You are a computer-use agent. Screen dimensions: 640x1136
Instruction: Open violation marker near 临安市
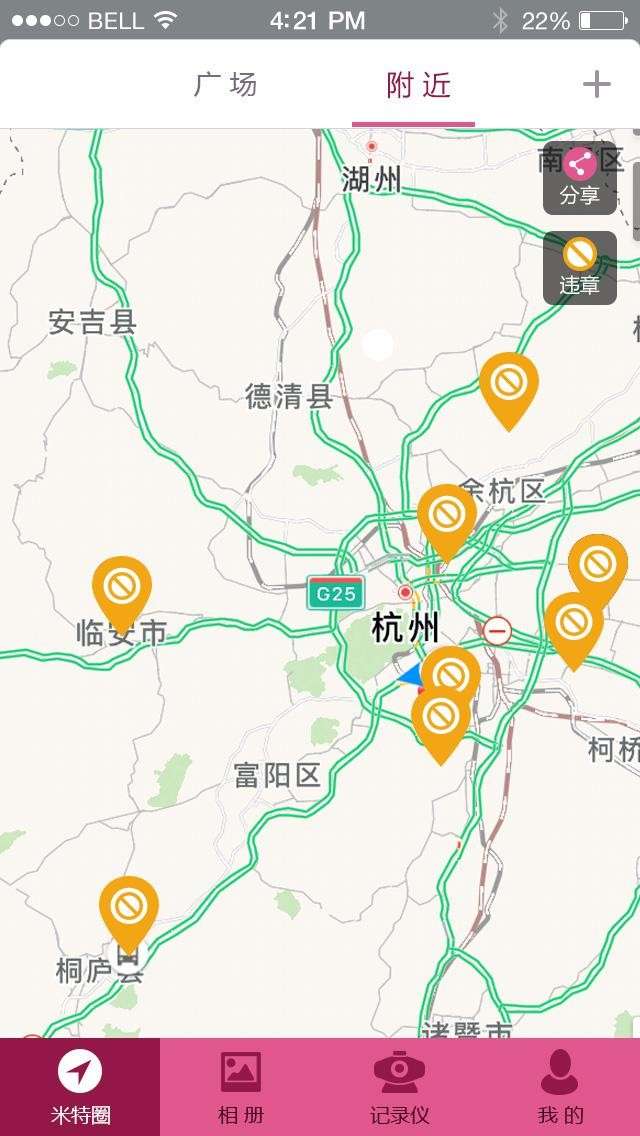click(x=122, y=587)
